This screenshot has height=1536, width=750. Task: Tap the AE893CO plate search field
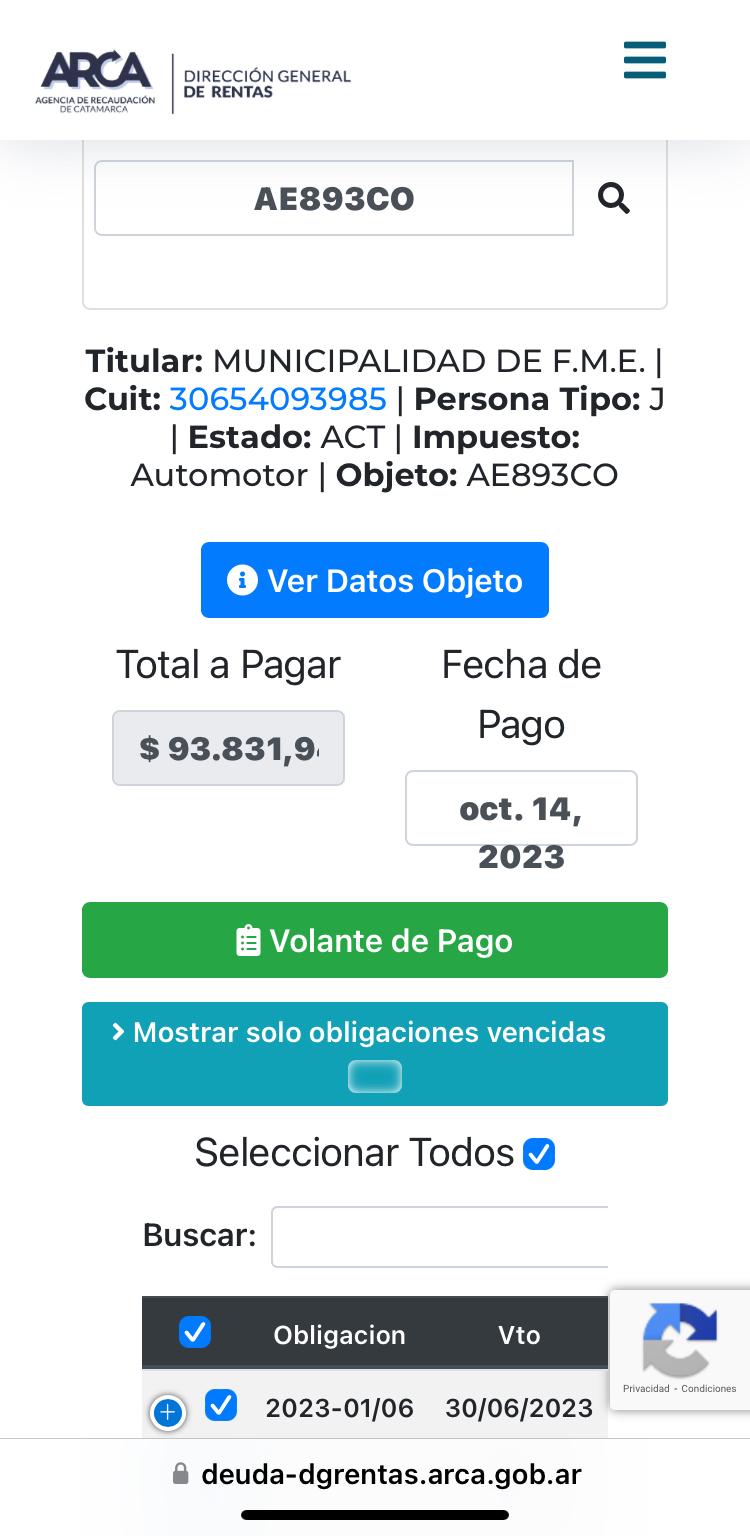coord(333,198)
